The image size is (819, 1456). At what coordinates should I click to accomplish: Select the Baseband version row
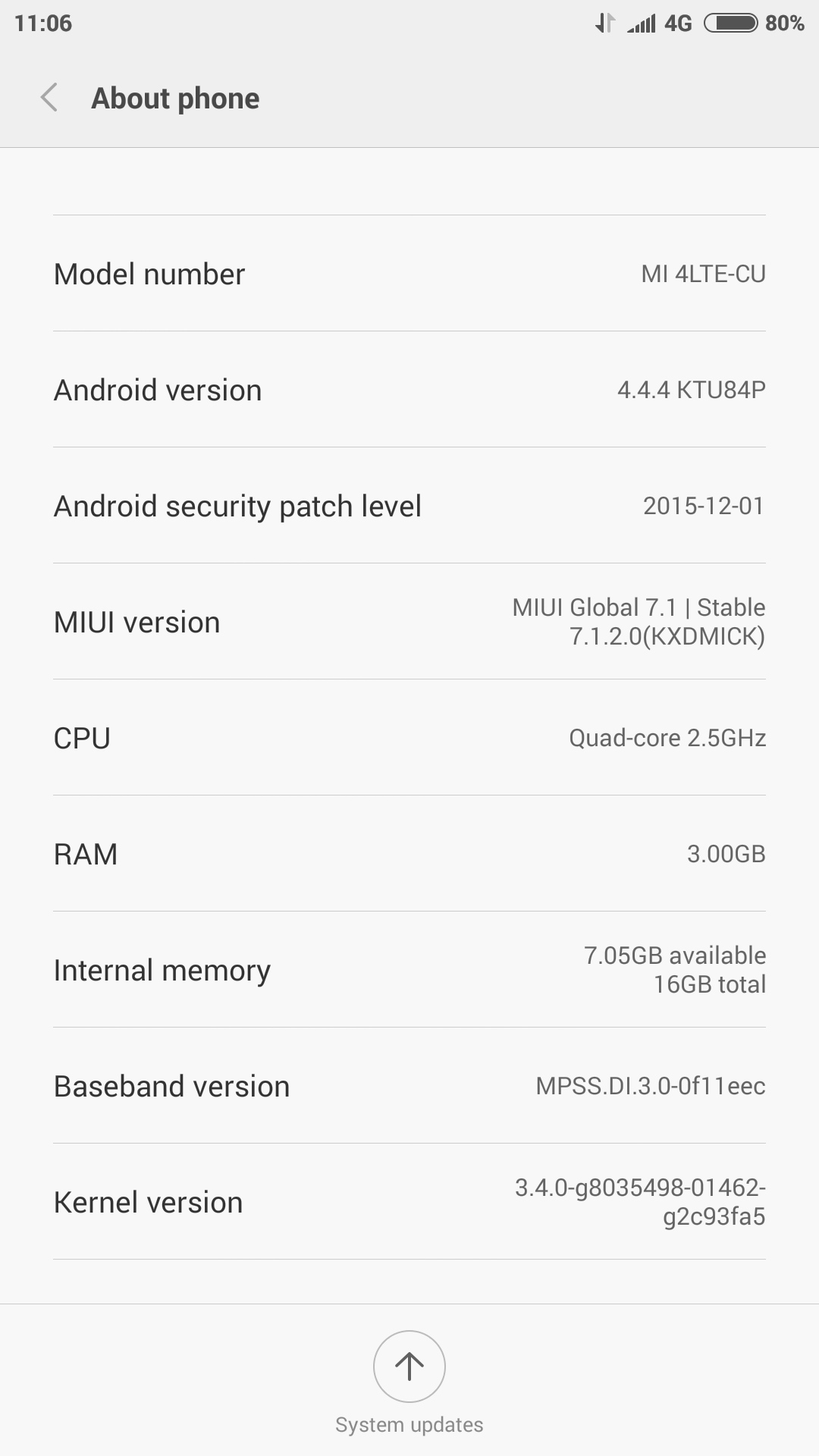click(409, 1085)
